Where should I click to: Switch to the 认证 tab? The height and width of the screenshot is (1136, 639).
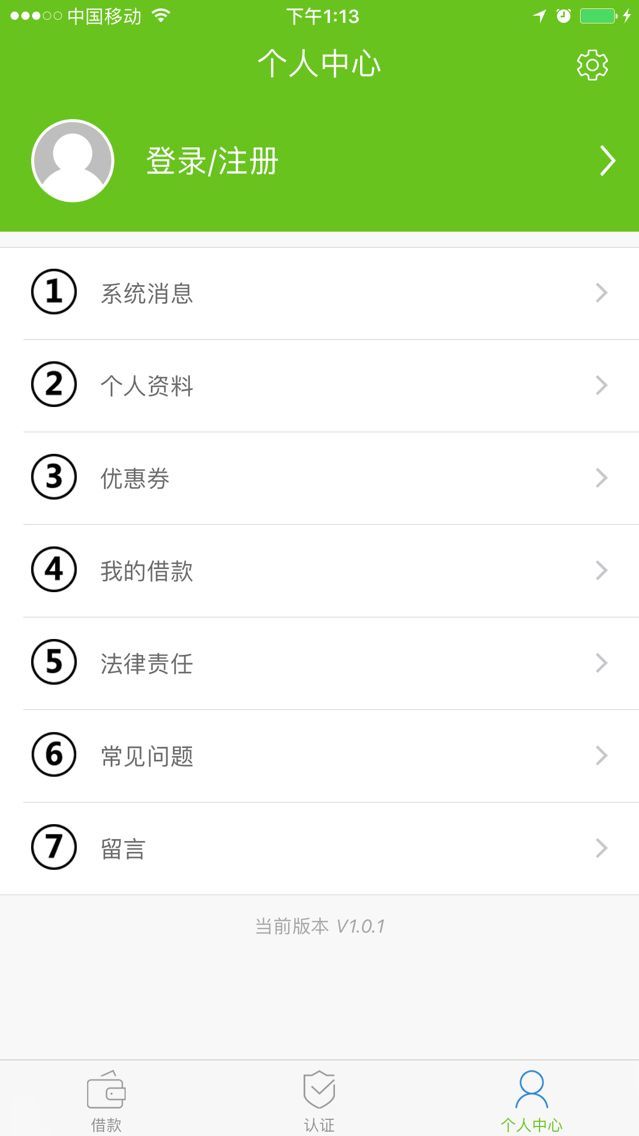(x=319, y=1099)
